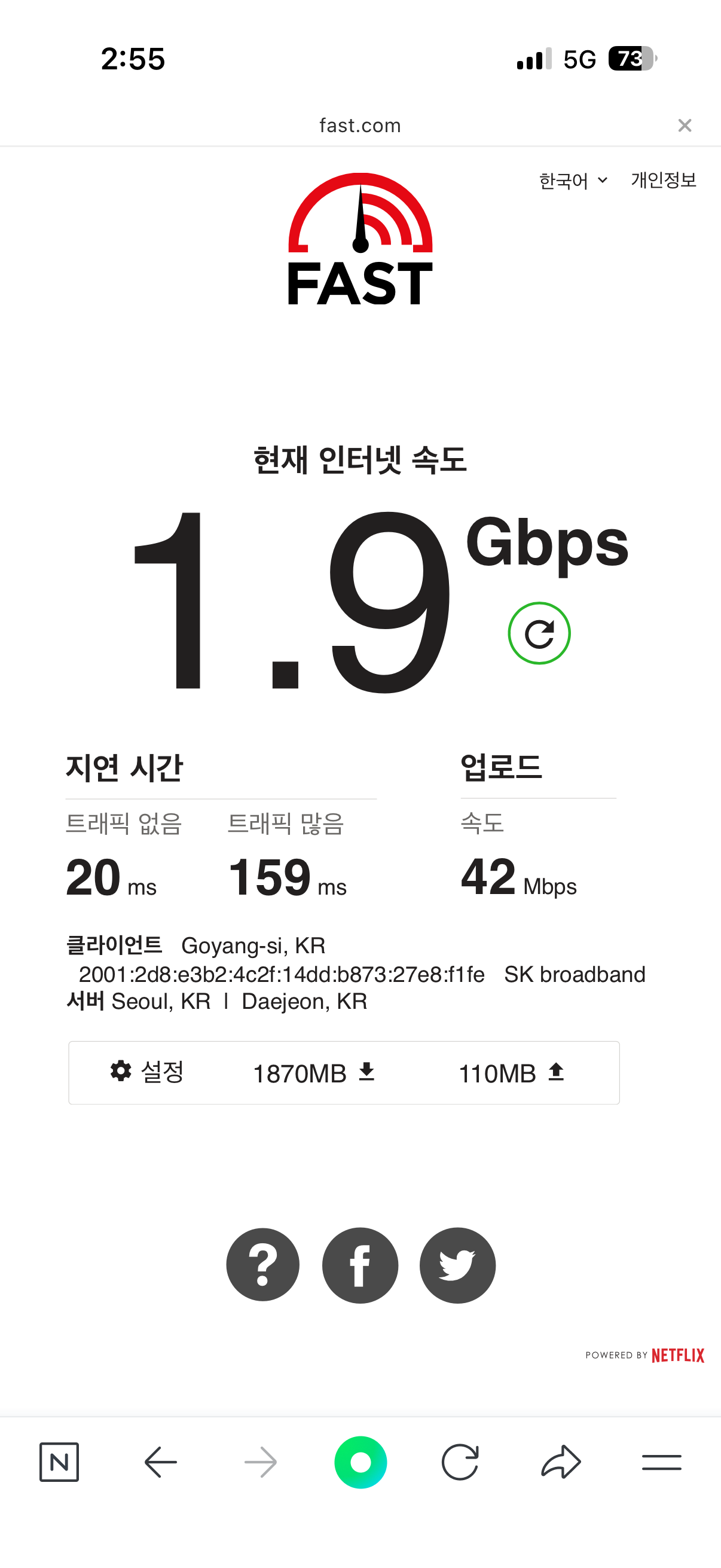The image size is (721, 1568).
Task: Tap the green Naver search circle button
Action: tap(360, 1462)
